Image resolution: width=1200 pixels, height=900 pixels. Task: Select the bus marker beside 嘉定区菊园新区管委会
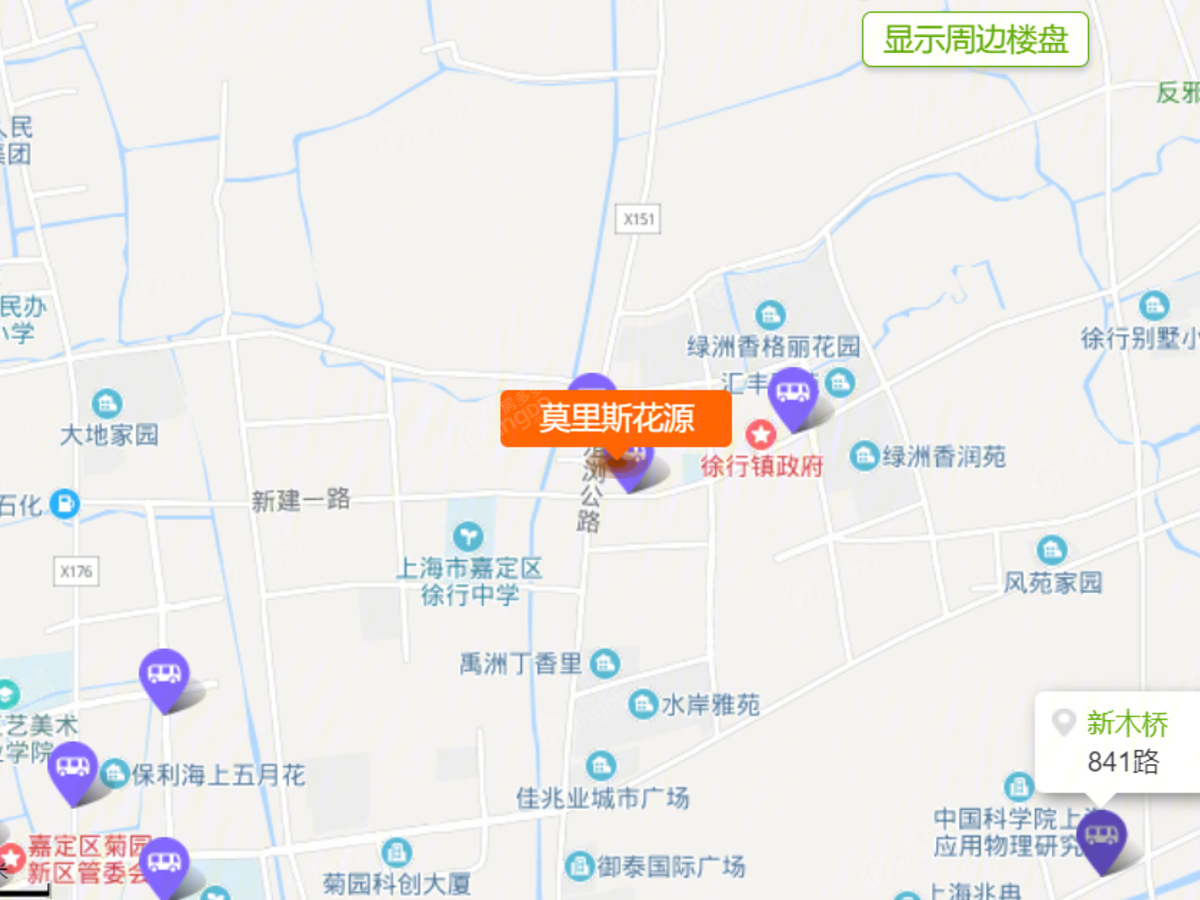164,863
